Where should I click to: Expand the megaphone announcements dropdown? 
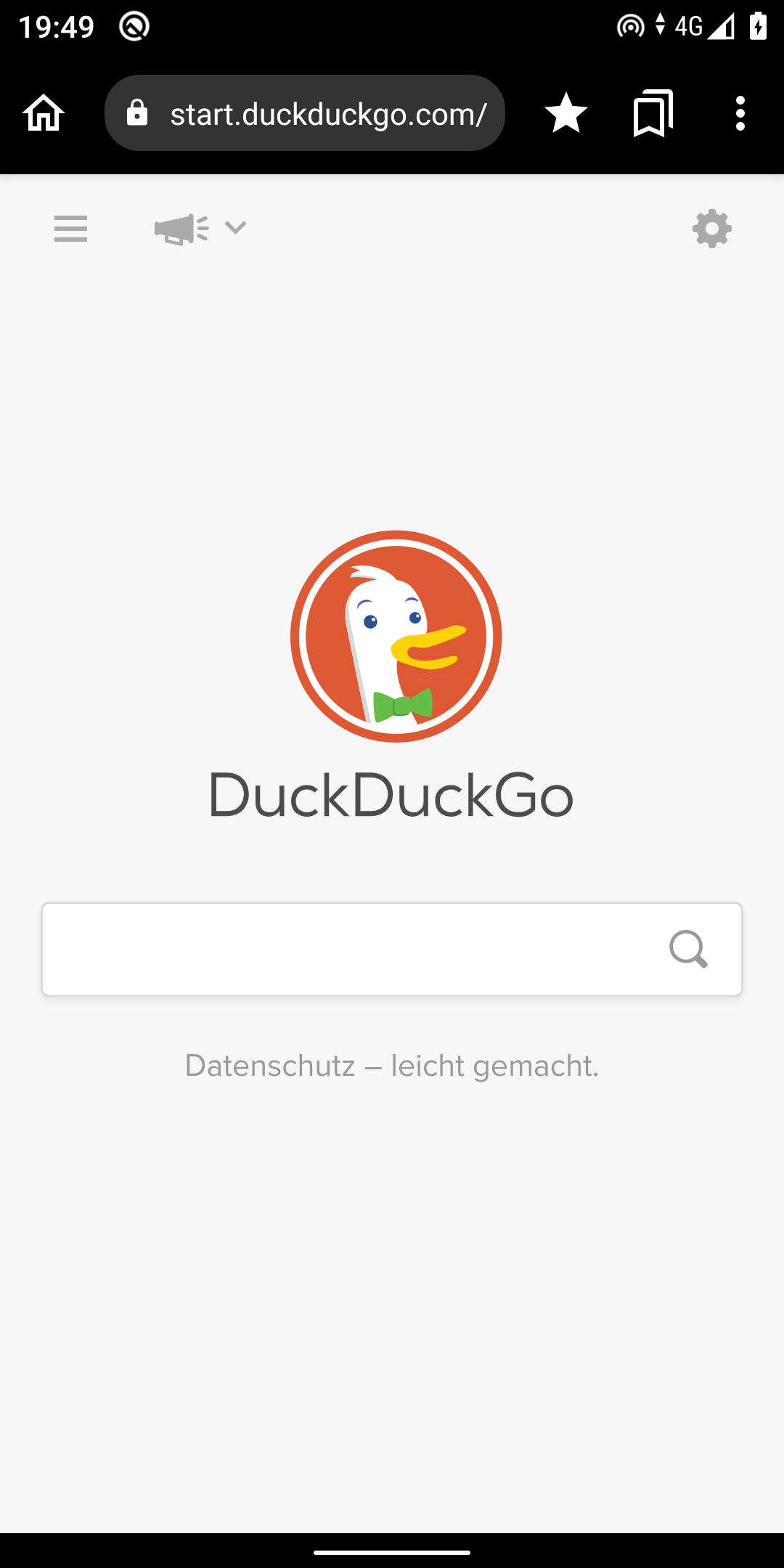coord(201,229)
